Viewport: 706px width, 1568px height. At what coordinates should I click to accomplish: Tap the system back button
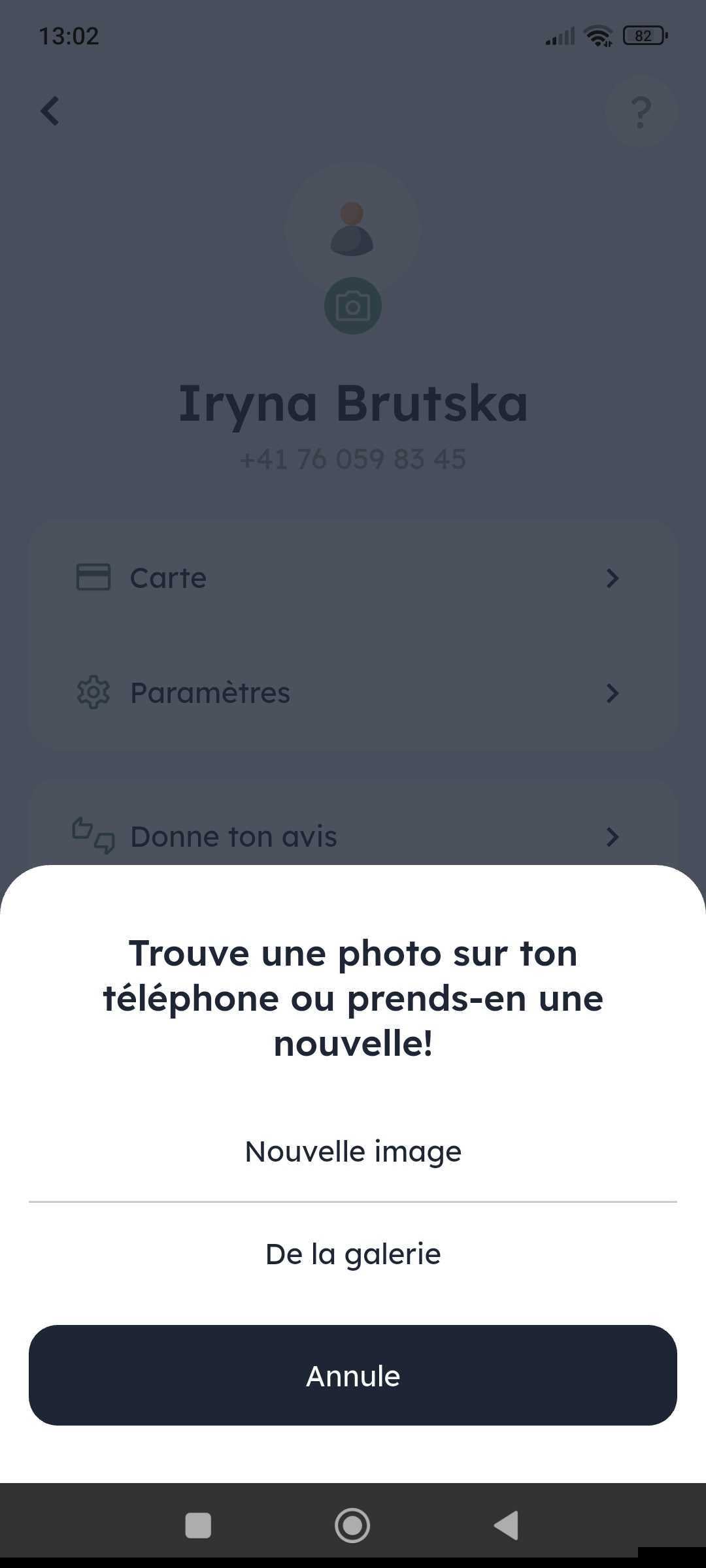507,1525
